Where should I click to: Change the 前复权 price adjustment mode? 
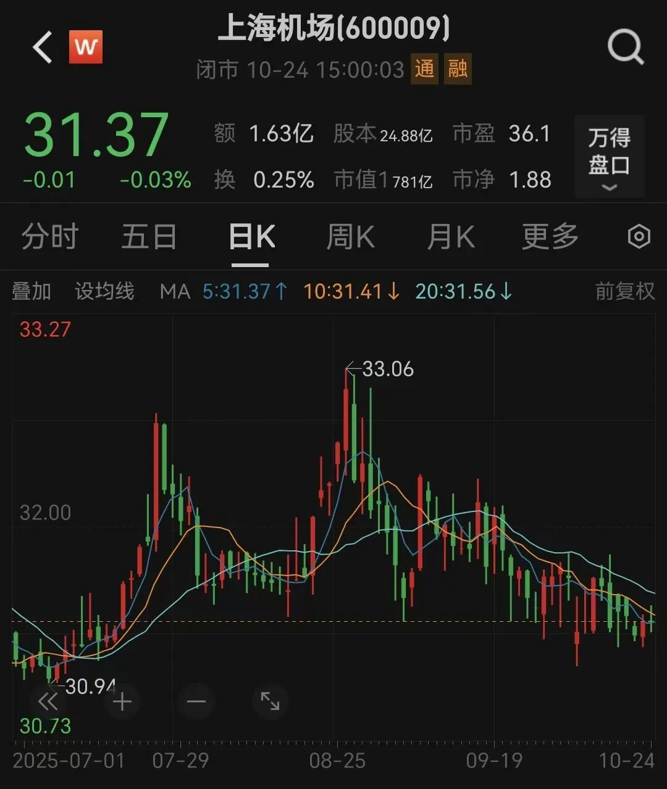625,291
